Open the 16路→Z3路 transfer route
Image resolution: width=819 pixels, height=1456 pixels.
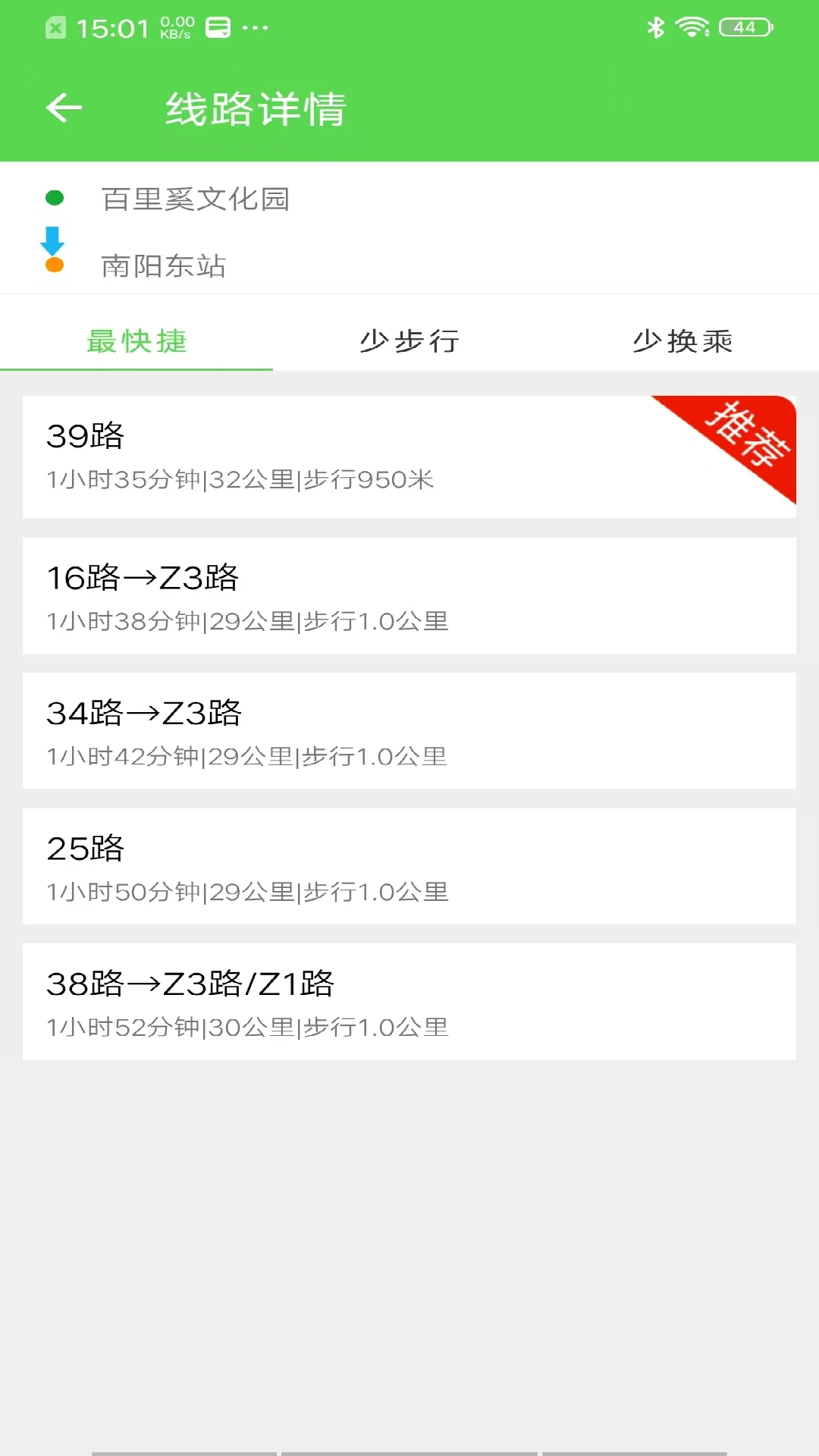tap(409, 595)
